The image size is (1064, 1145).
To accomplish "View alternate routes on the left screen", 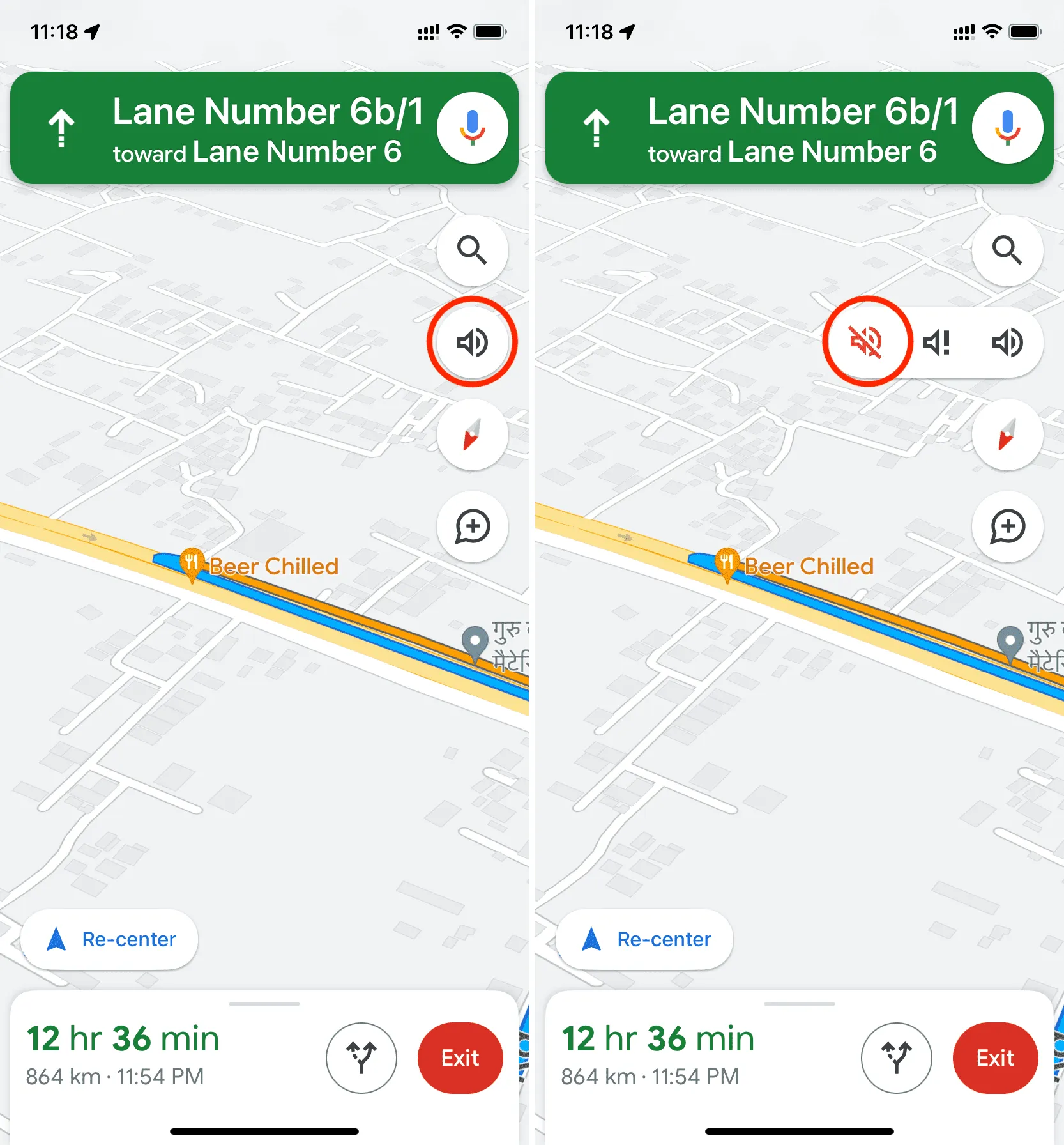I will (361, 1057).
